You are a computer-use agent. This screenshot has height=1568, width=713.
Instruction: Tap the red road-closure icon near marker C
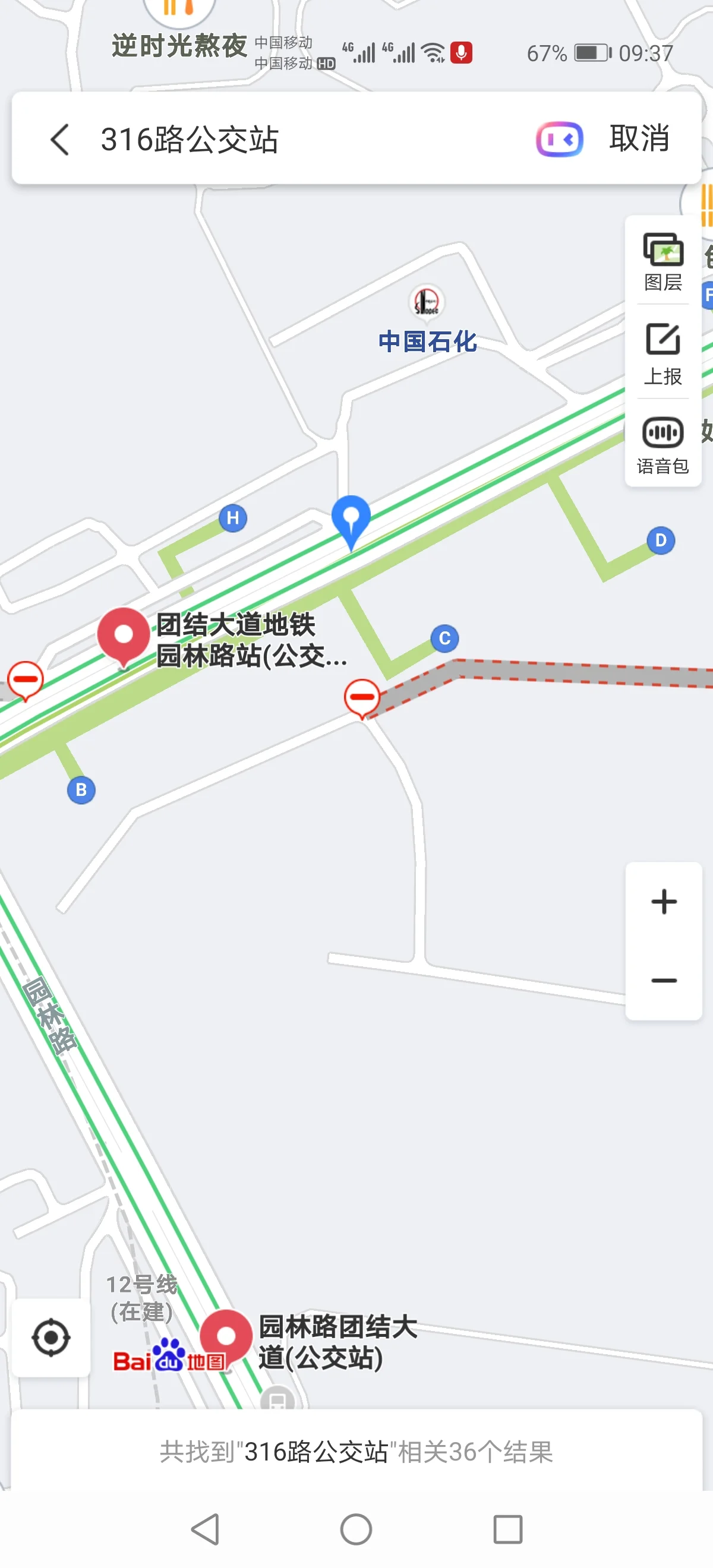pyautogui.click(x=362, y=697)
